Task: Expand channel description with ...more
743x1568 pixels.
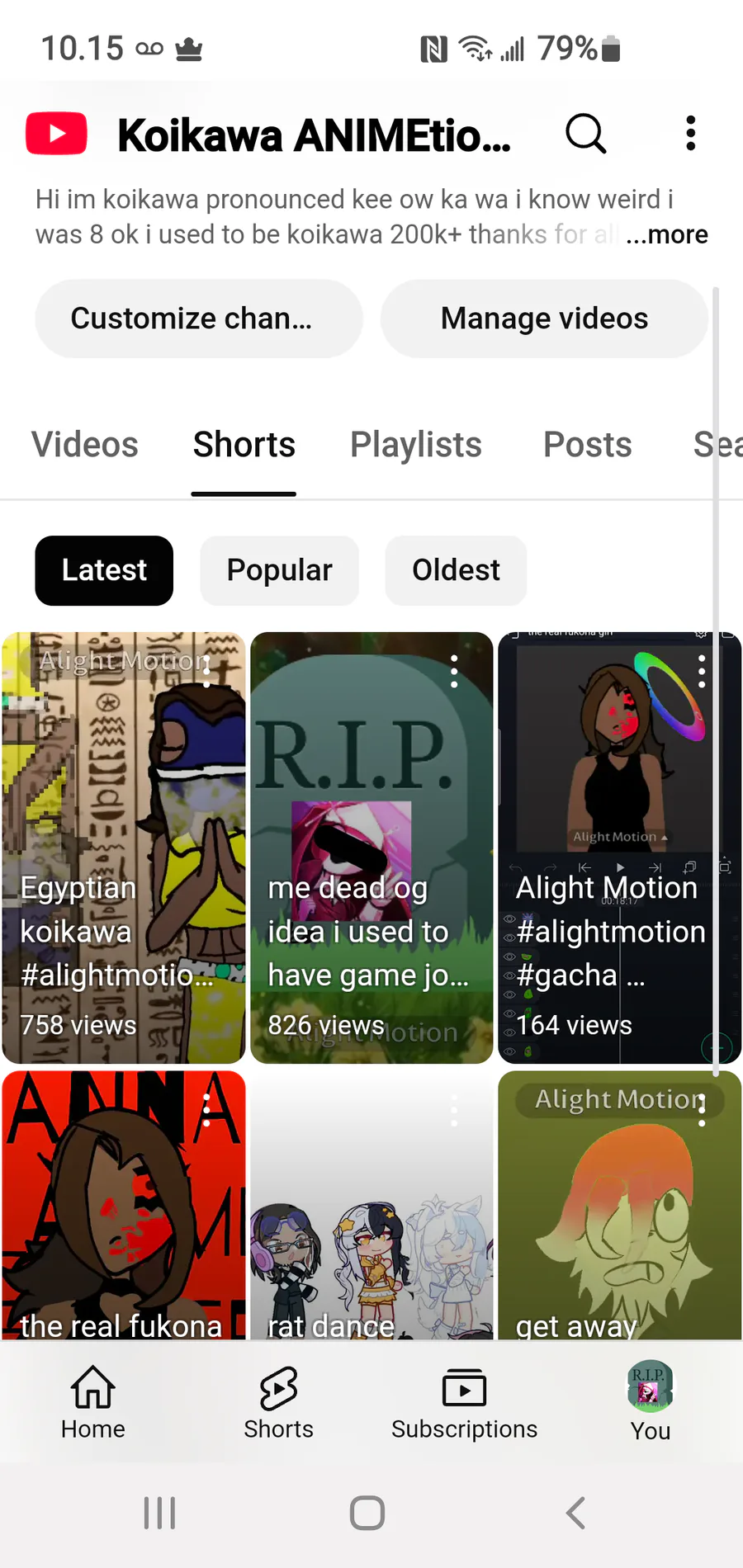Action: (667, 234)
